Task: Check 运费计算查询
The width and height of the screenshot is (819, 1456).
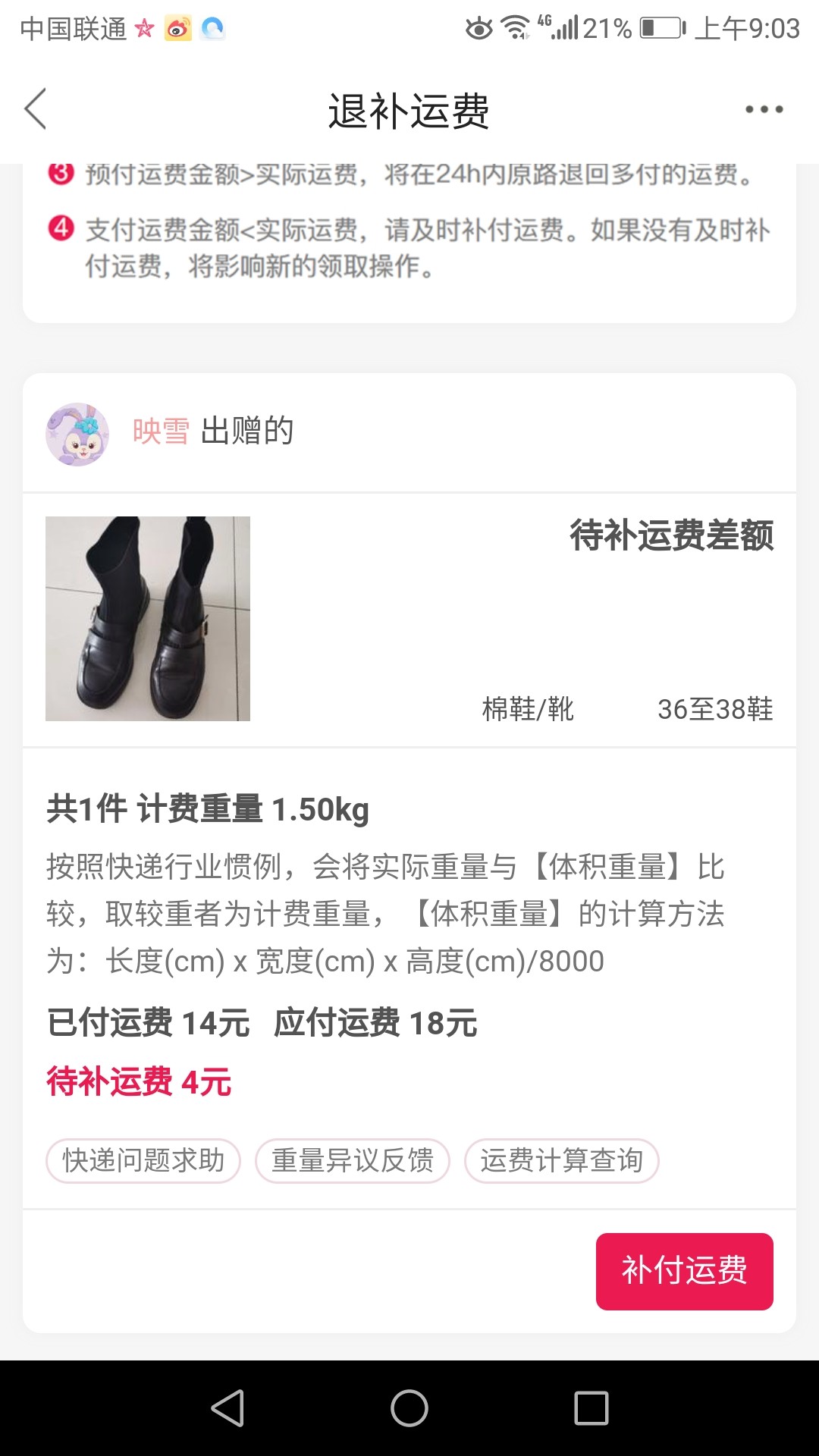Action: [561, 1160]
